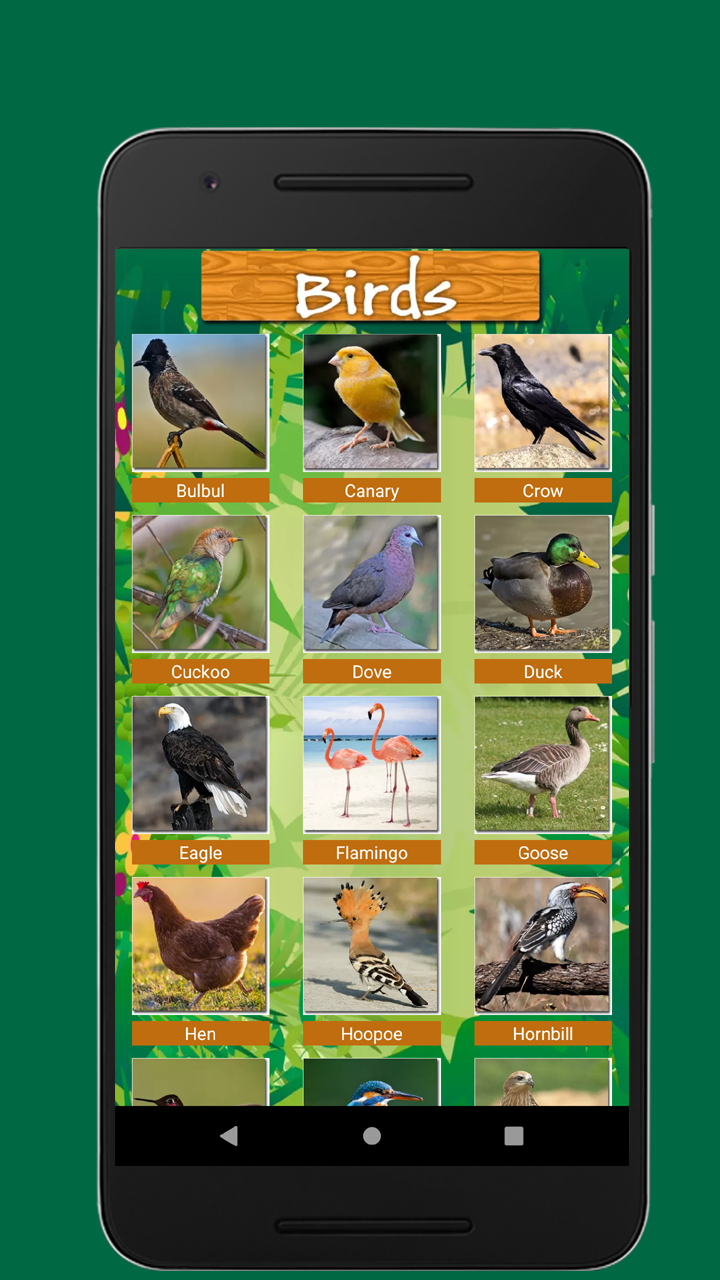Select the Dove image
The image size is (720, 1280).
pyautogui.click(x=371, y=583)
